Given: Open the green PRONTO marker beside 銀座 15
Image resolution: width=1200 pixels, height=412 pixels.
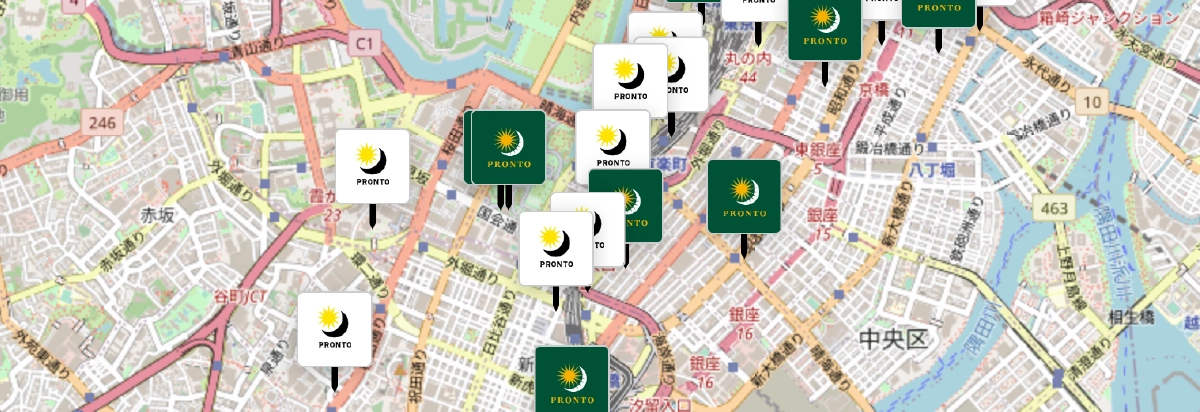Looking at the screenshot, I should [744, 196].
